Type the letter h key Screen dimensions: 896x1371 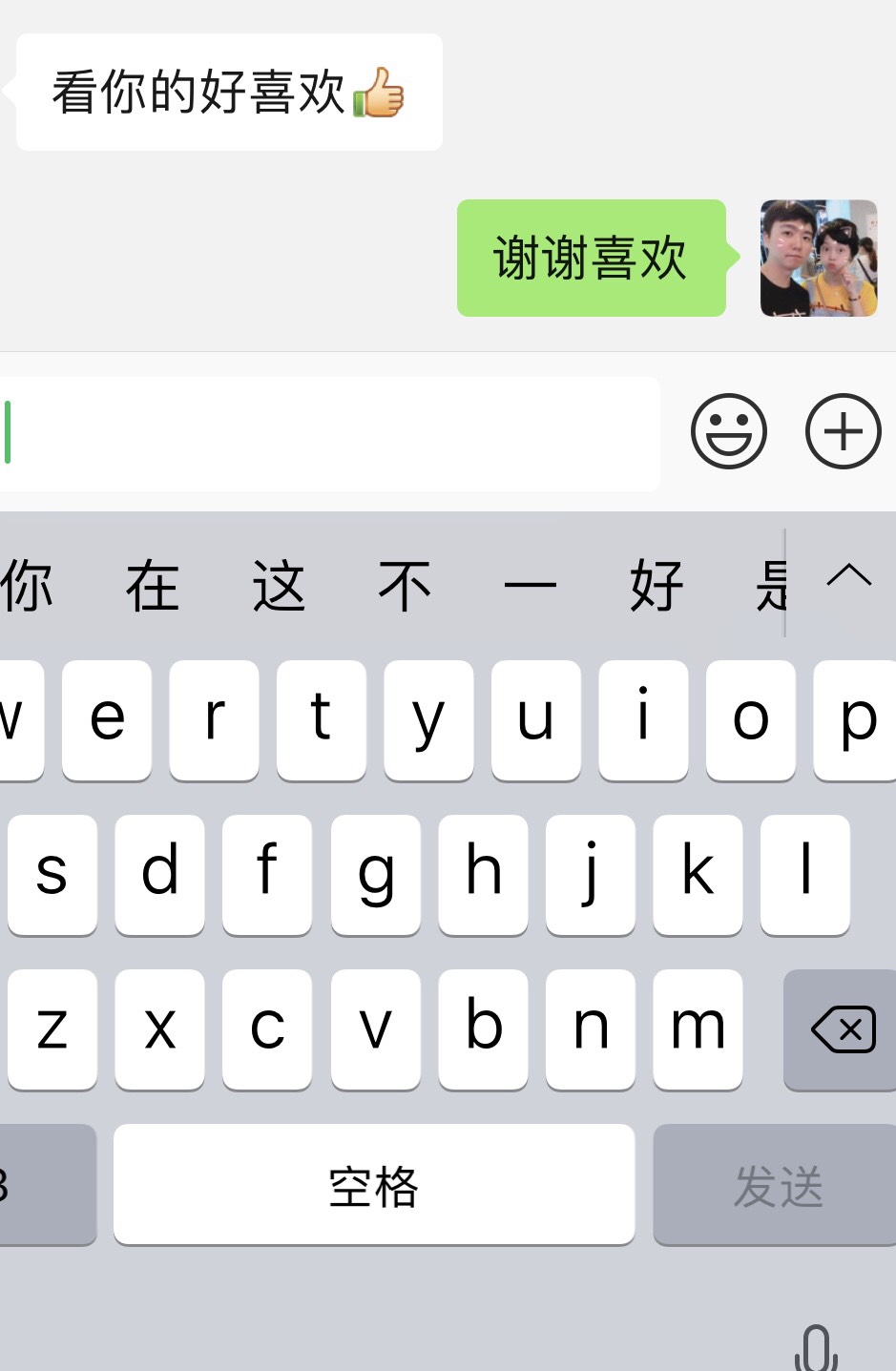click(x=483, y=874)
